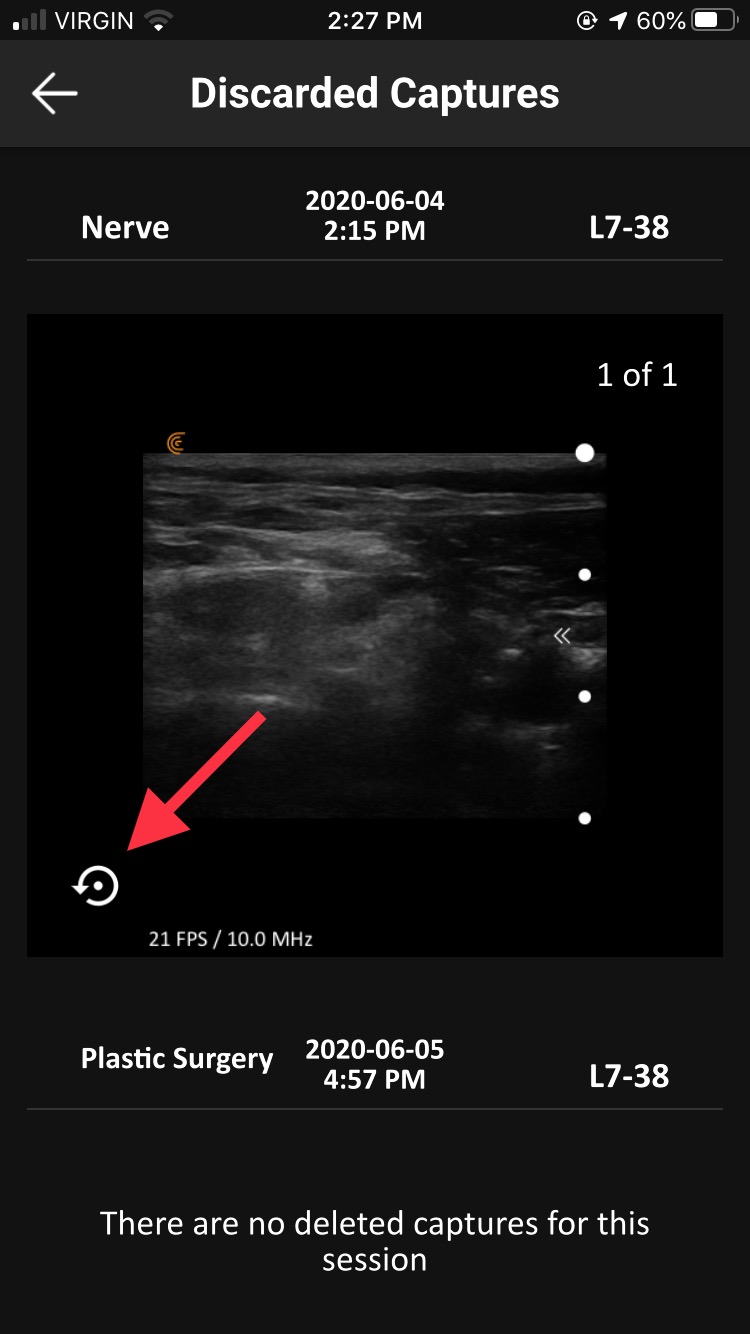This screenshot has height=1334, width=750.
Task: Open the Nerve ultrasound capture image
Action: pyautogui.click(x=374, y=636)
